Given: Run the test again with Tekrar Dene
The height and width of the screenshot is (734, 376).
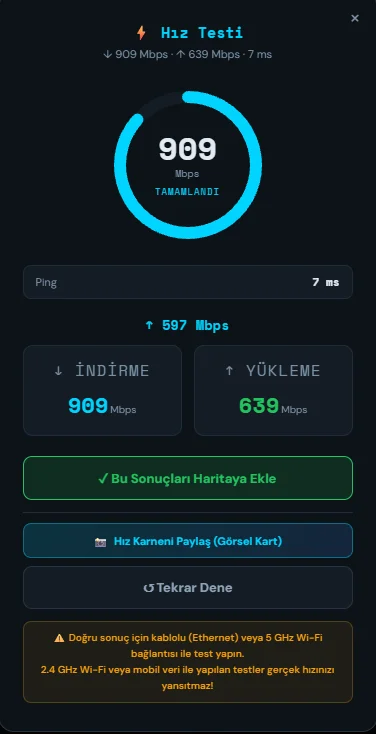Looking at the screenshot, I should 188,587.
